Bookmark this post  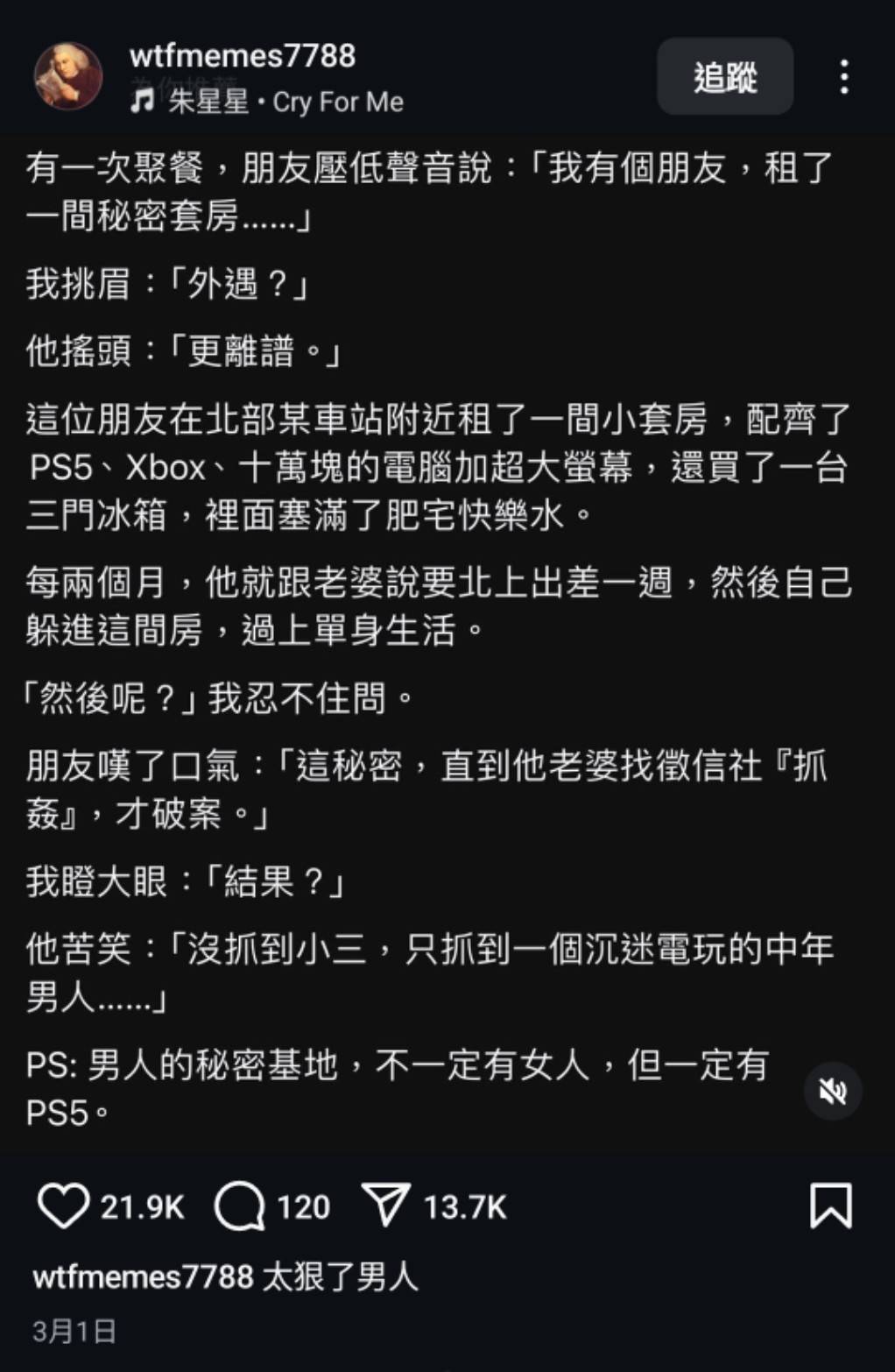coord(830,1206)
